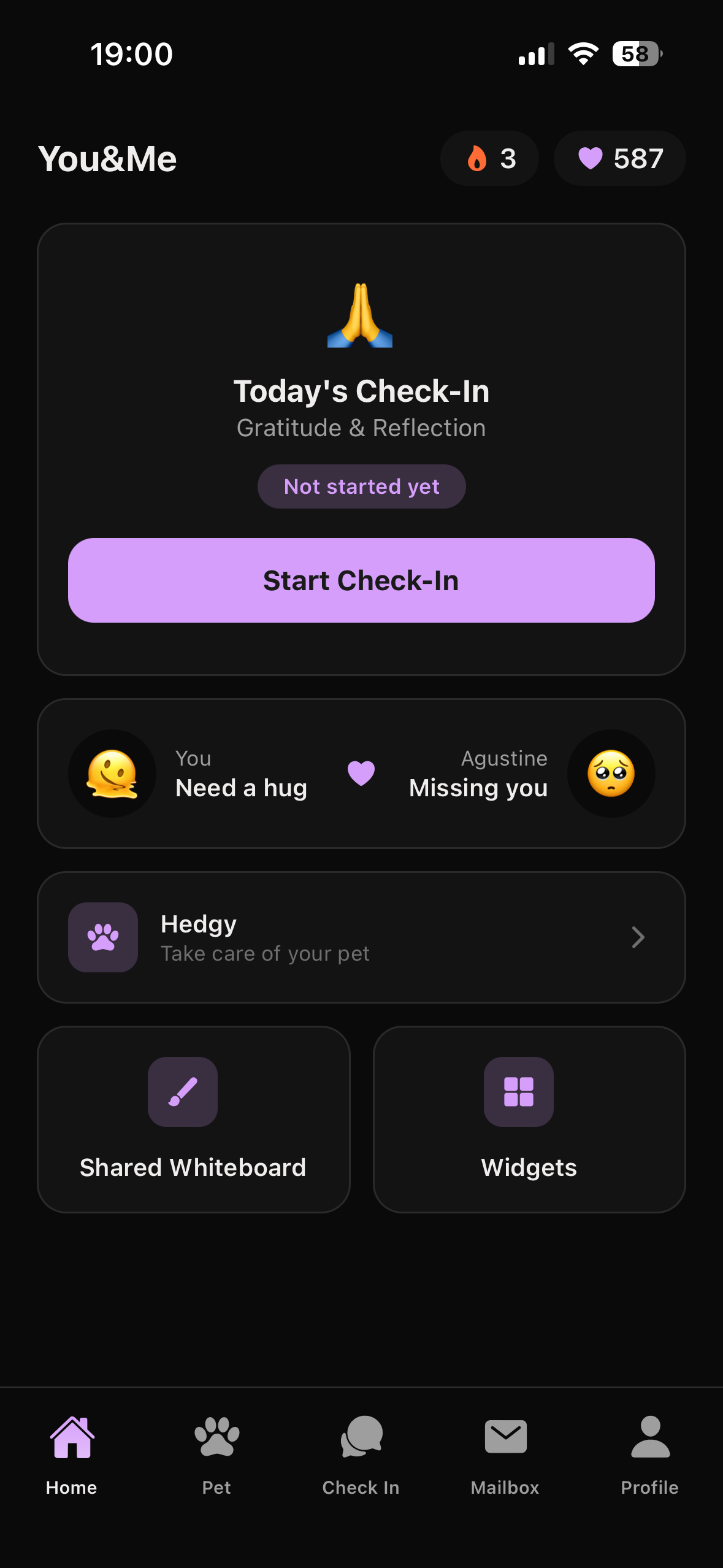Viewport: 723px width, 1568px height.
Task: Tap the purple heart showing 587
Action: point(619,158)
